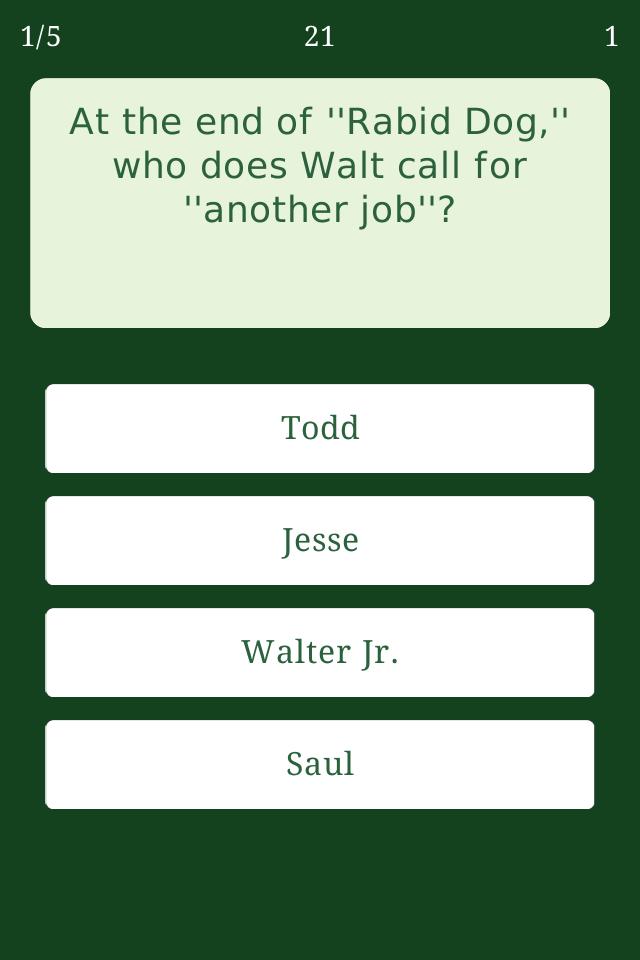Pick the Walter Jr. answer option
The height and width of the screenshot is (960, 640).
[320, 652]
